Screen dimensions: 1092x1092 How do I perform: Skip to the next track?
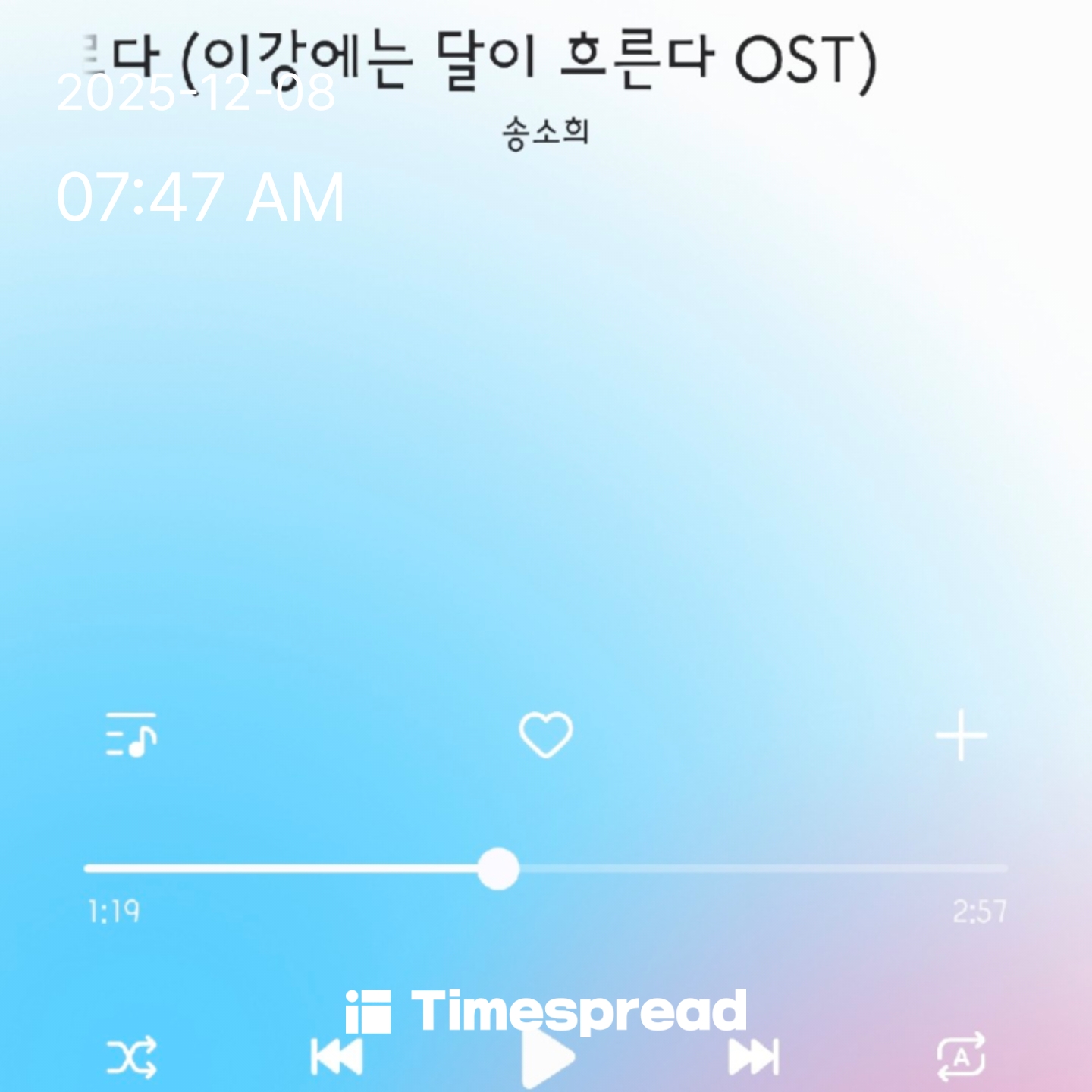pyautogui.click(x=753, y=1056)
